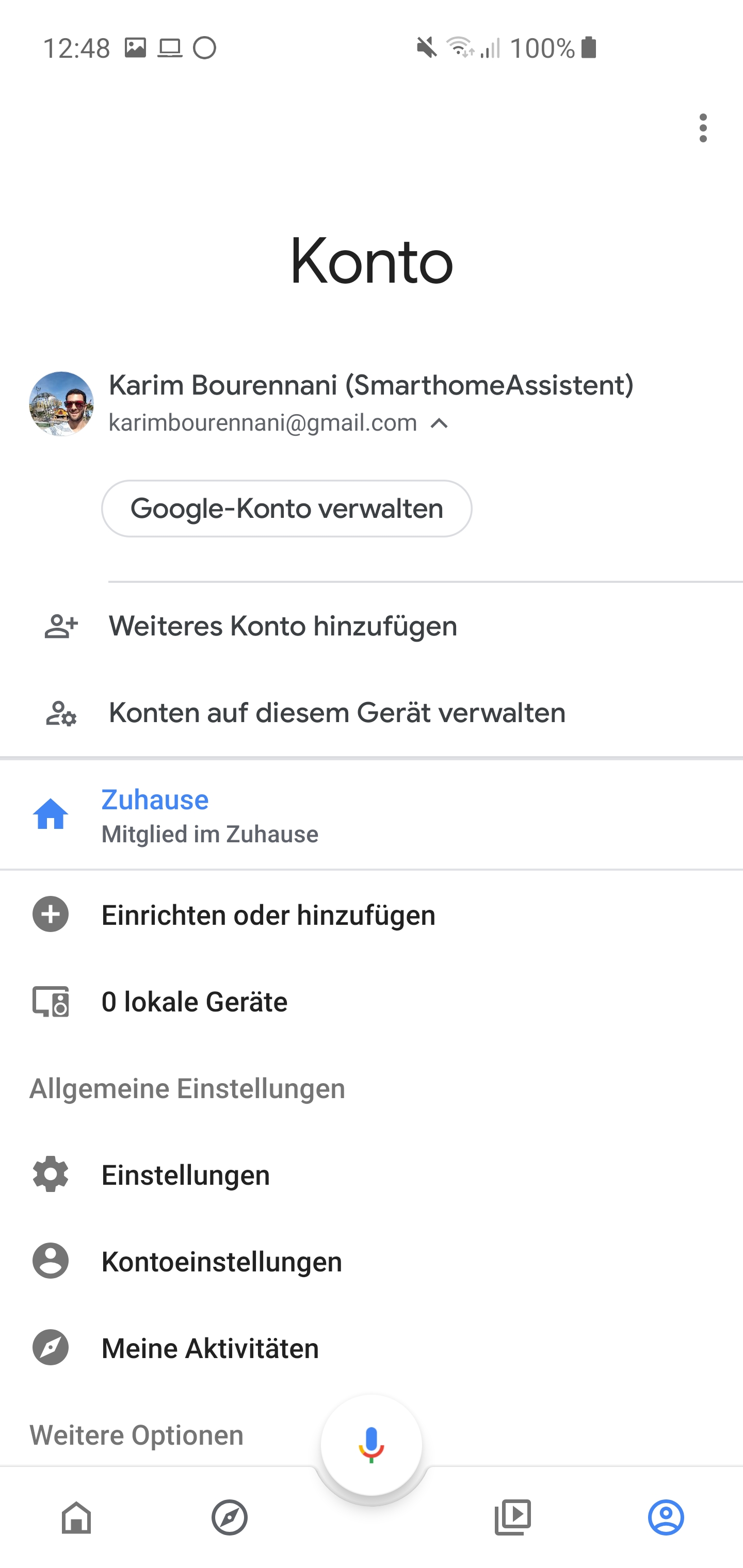Select the Account tab
The width and height of the screenshot is (743, 1568).
tap(666, 1517)
